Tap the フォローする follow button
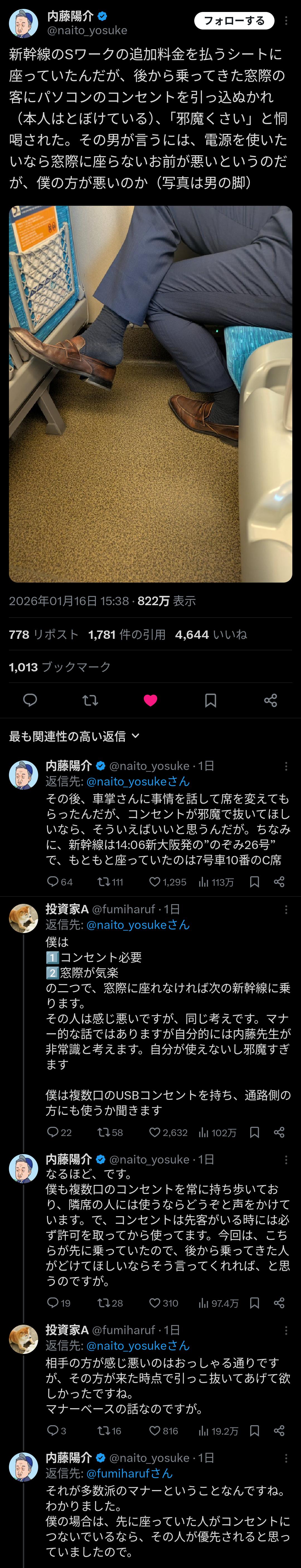 pyautogui.click(x=234, y=21)
